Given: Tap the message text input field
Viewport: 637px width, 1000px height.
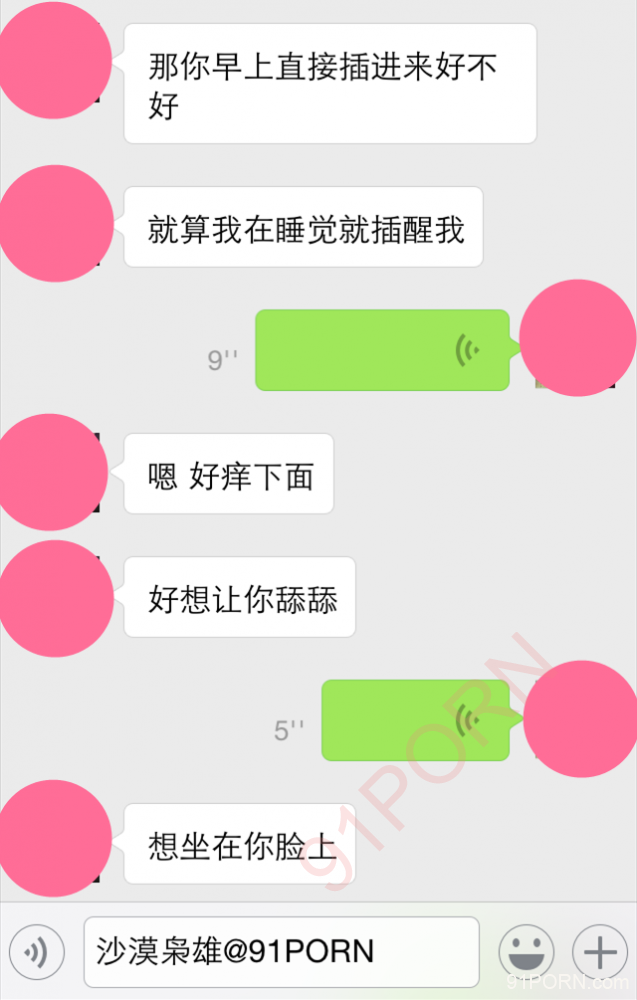Looking at the screenshot, I should click(x=281, y=951).
